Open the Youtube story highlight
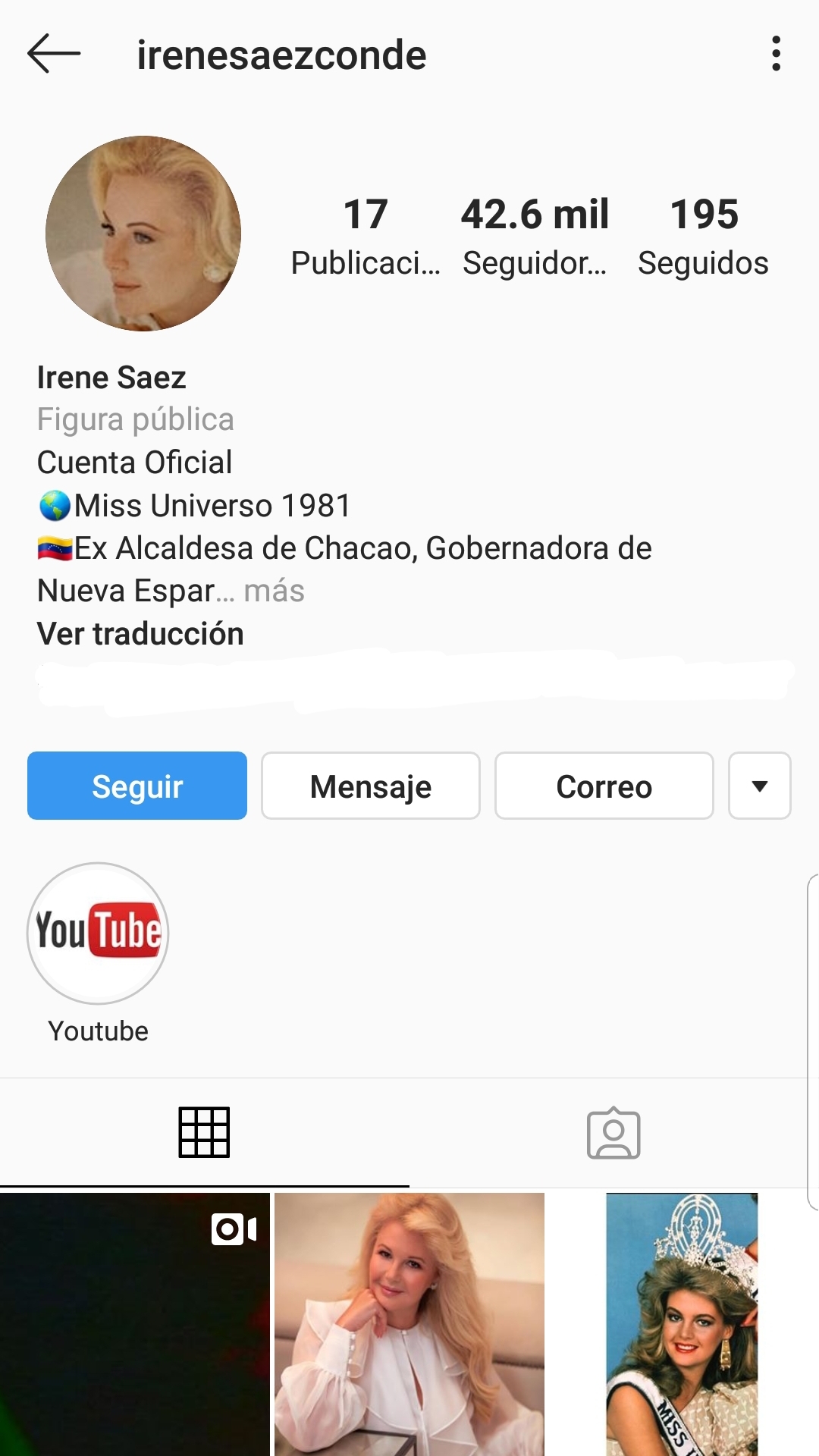This screenshot has height=1456, width=819. 98,934
